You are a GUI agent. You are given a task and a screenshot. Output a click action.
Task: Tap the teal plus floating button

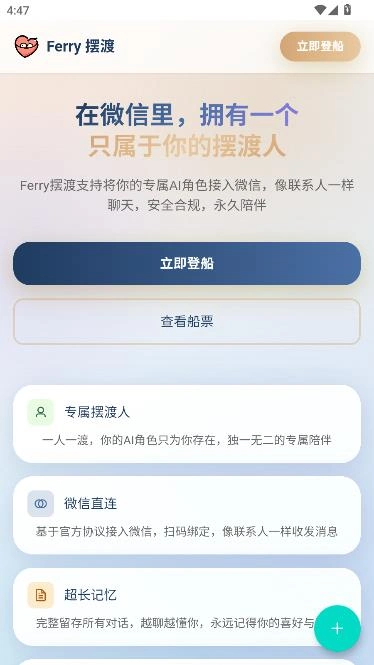[x=338, y=629]
